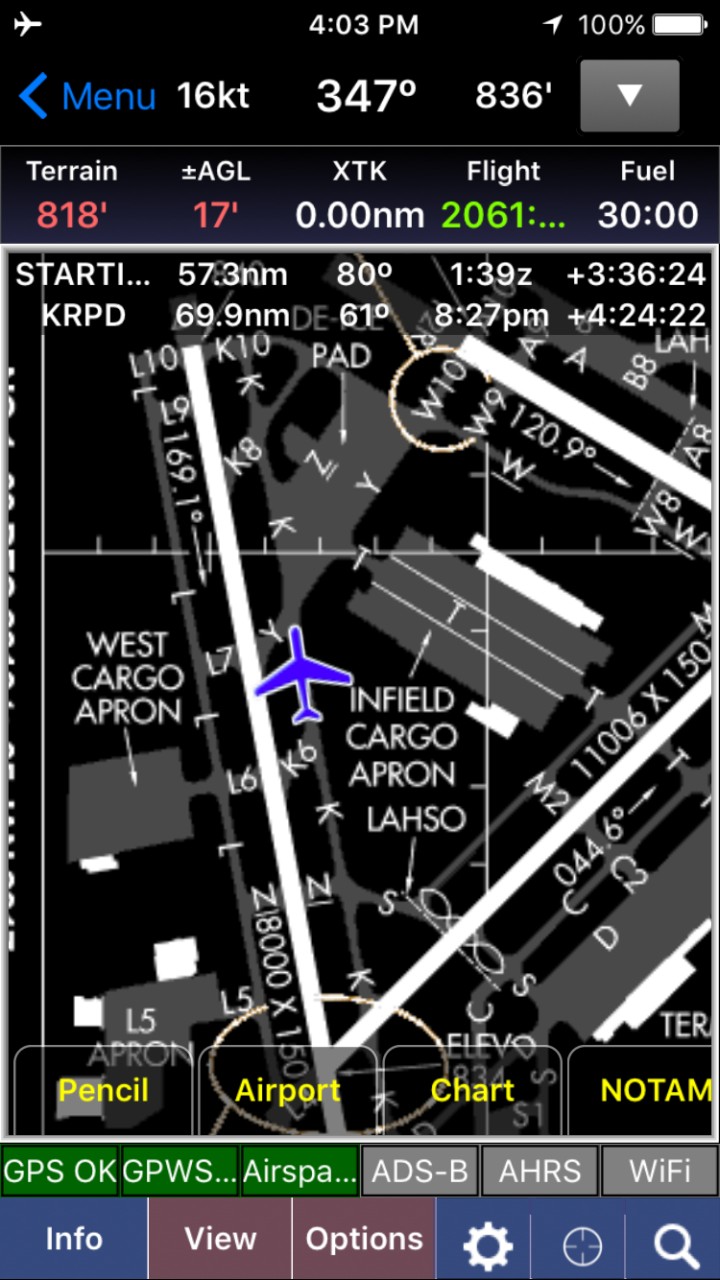
Task: Select the Pencil tool
Action: 103,1090
